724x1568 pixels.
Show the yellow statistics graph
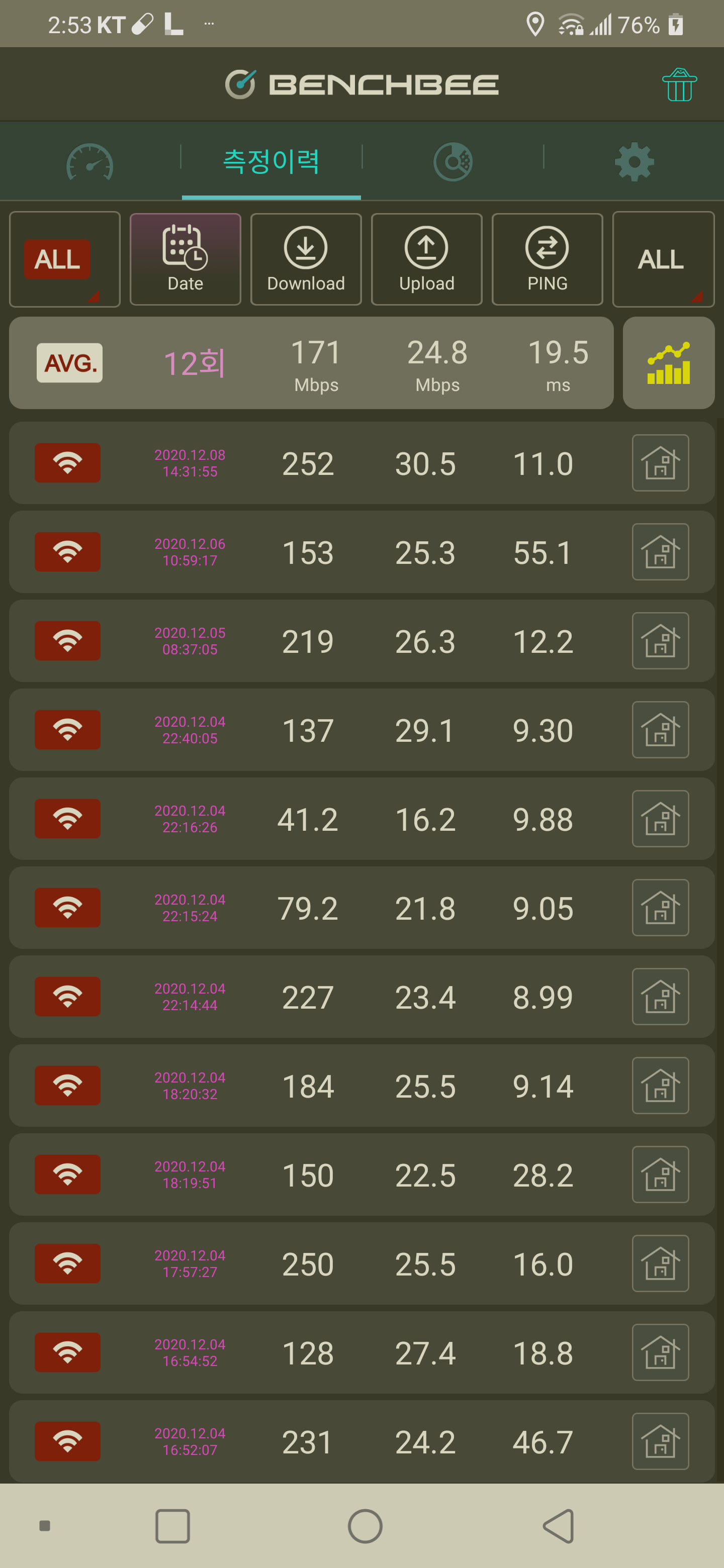click(x=669, y=363)
